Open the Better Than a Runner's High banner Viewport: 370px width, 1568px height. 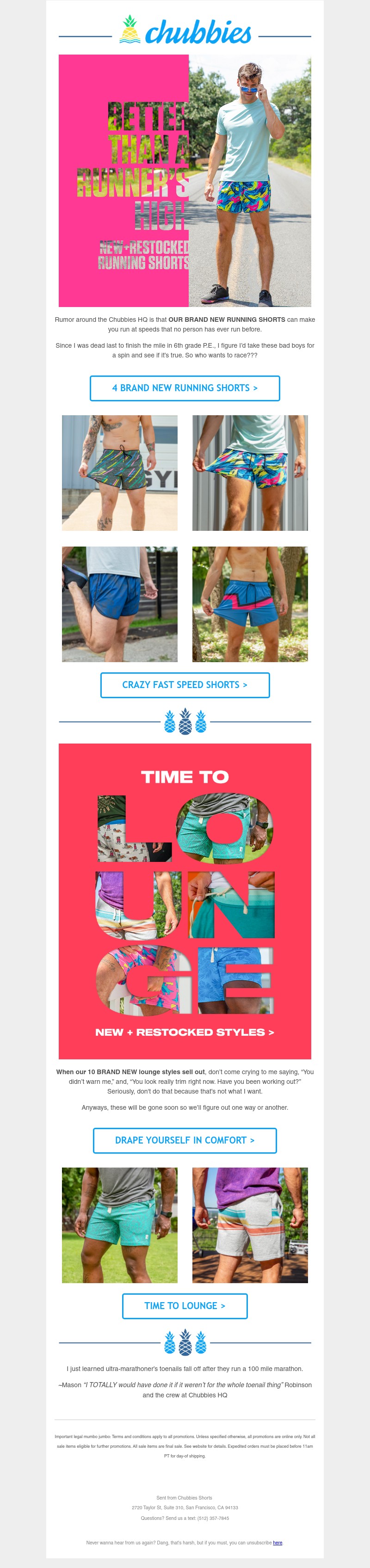[x=185, y=180]
